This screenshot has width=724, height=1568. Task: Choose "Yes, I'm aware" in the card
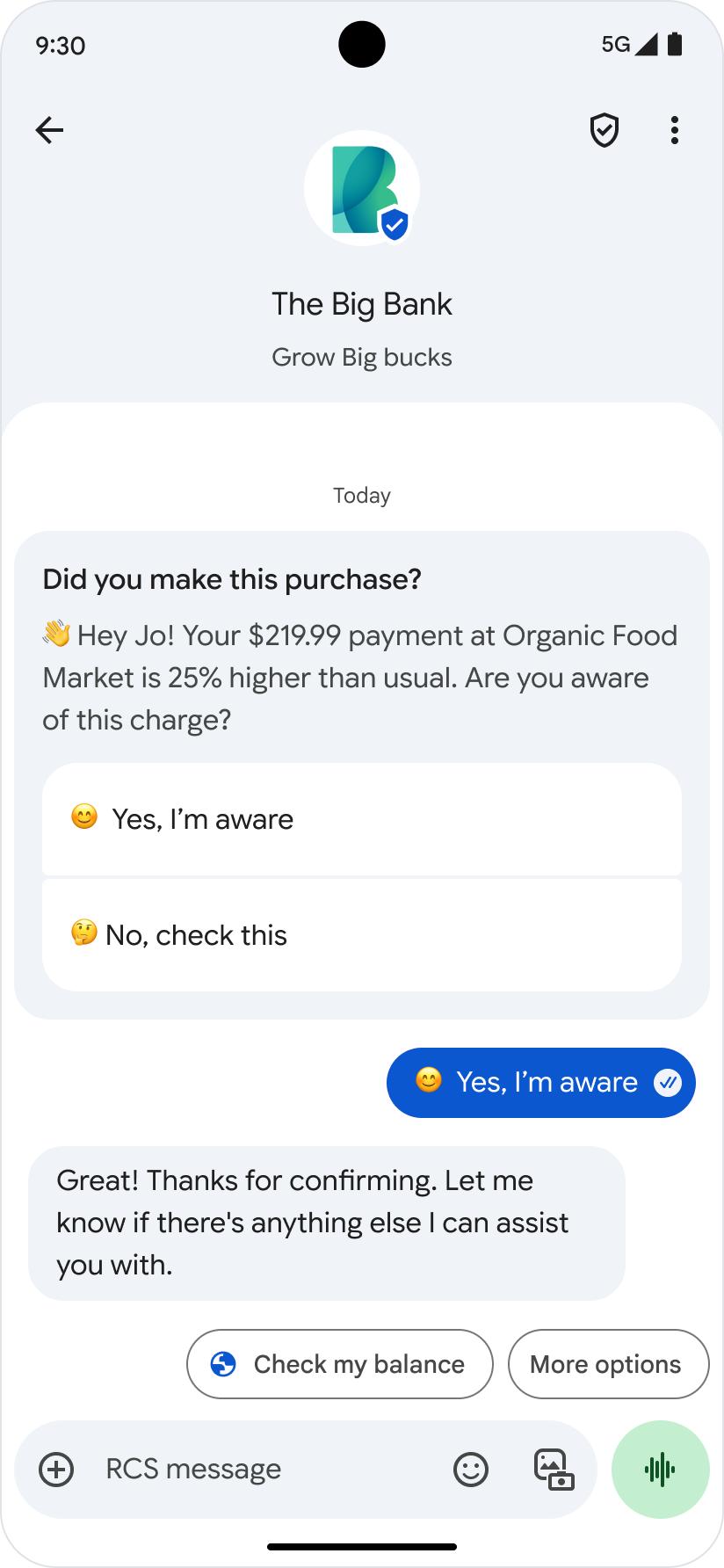click(x=362, y=819)
